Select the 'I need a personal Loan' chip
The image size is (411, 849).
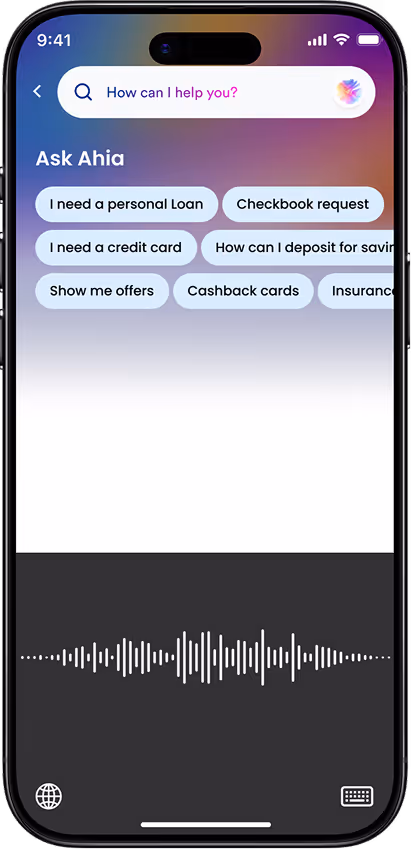(127, 204)
